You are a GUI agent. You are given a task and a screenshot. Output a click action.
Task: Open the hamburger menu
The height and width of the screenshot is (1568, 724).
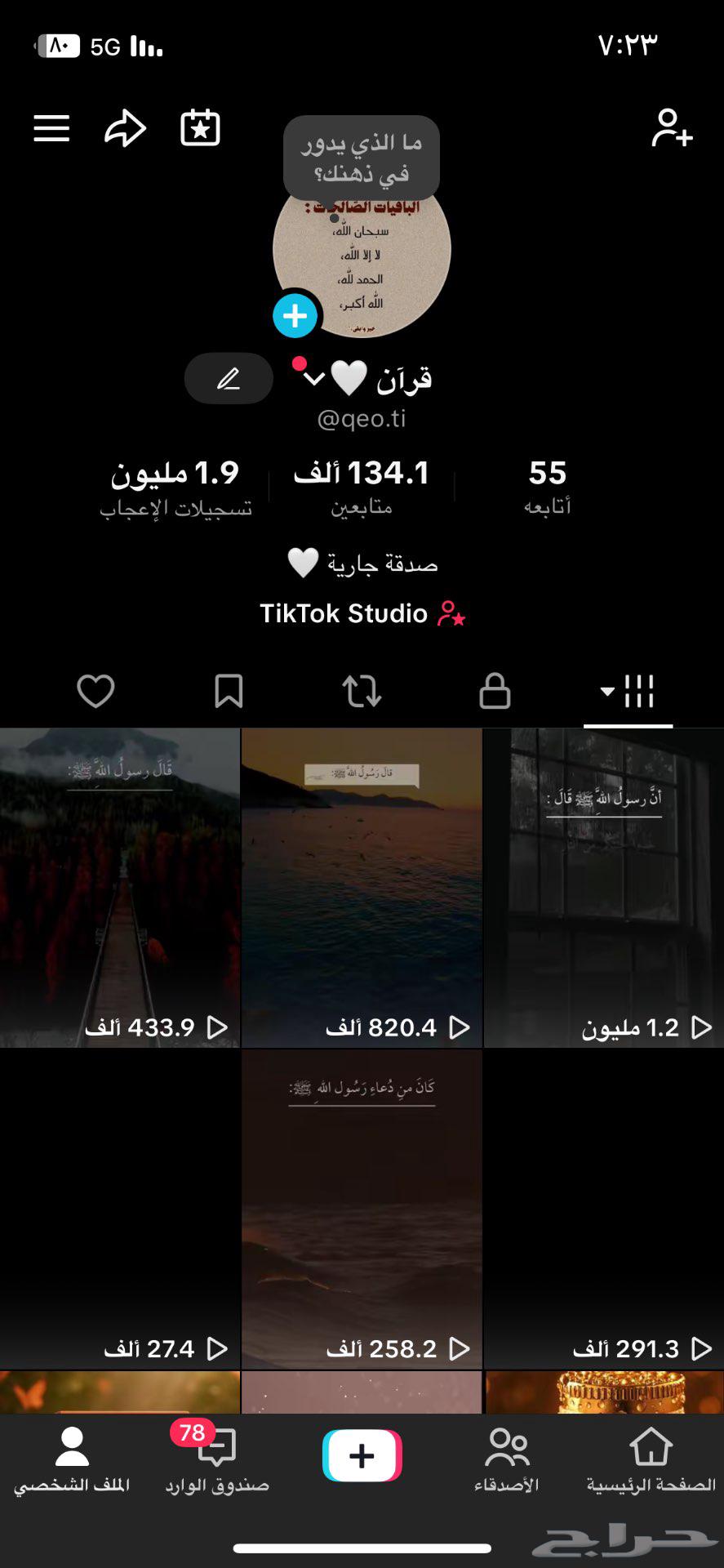pos(51,127)
